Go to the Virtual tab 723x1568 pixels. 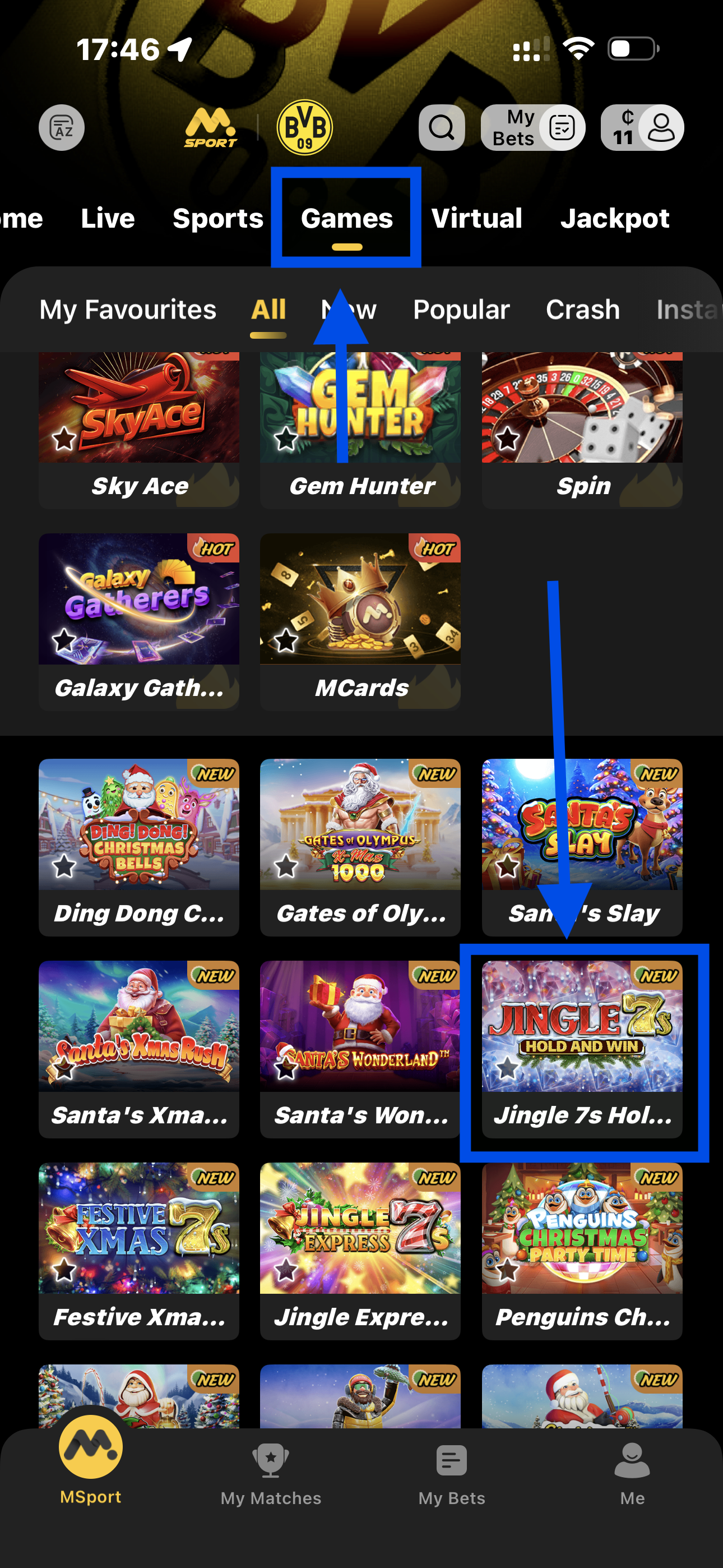tap(476, 219)
